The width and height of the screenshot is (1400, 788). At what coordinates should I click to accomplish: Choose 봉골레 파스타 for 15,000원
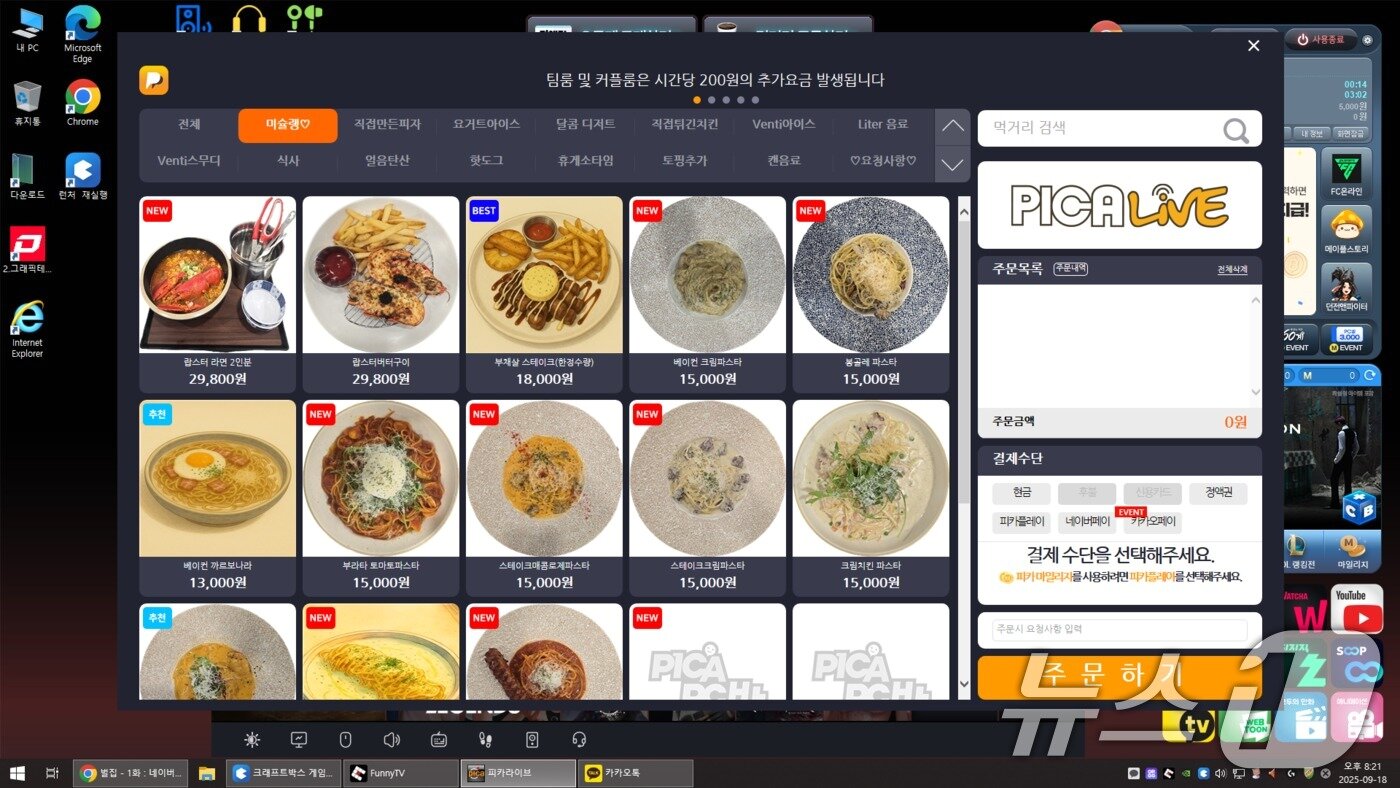[870, 293]
